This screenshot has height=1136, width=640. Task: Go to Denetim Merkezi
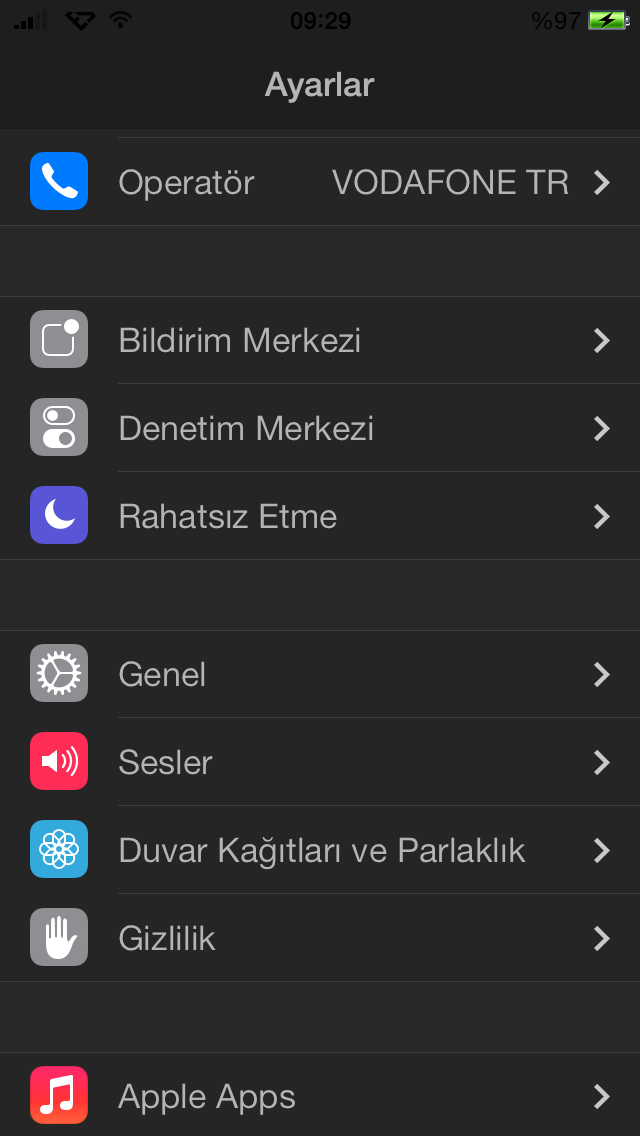pos(320,428)
